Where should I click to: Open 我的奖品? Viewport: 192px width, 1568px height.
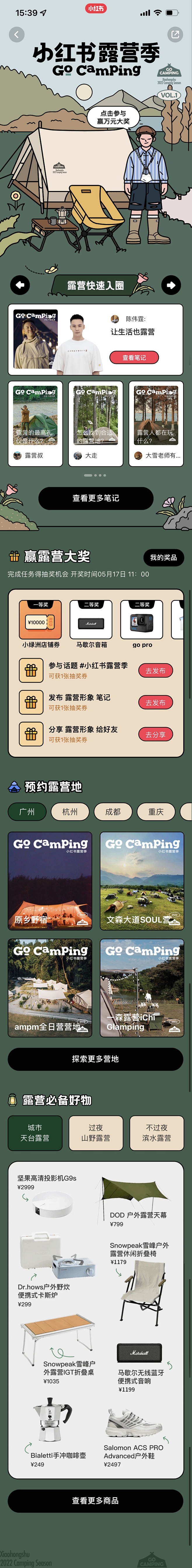[x=163, y=557]
